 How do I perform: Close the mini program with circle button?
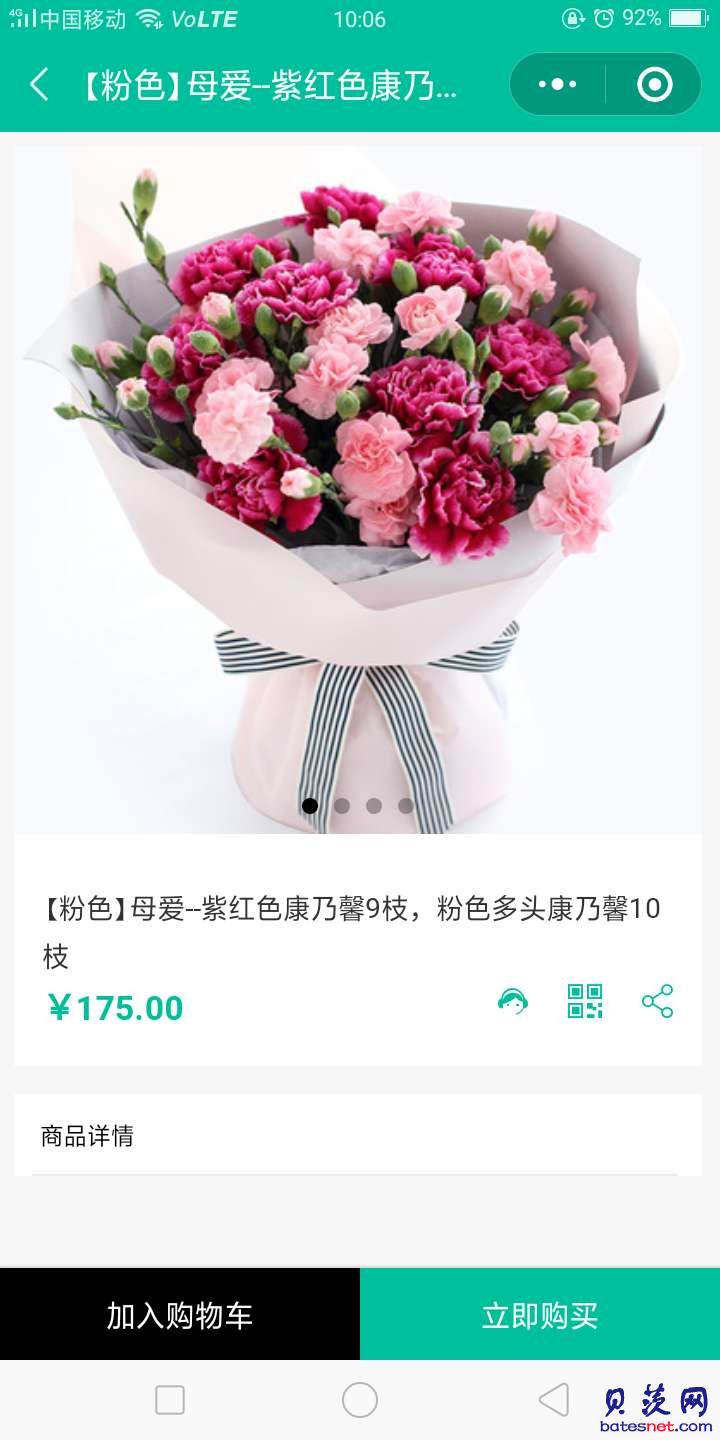tap(654, 85)
